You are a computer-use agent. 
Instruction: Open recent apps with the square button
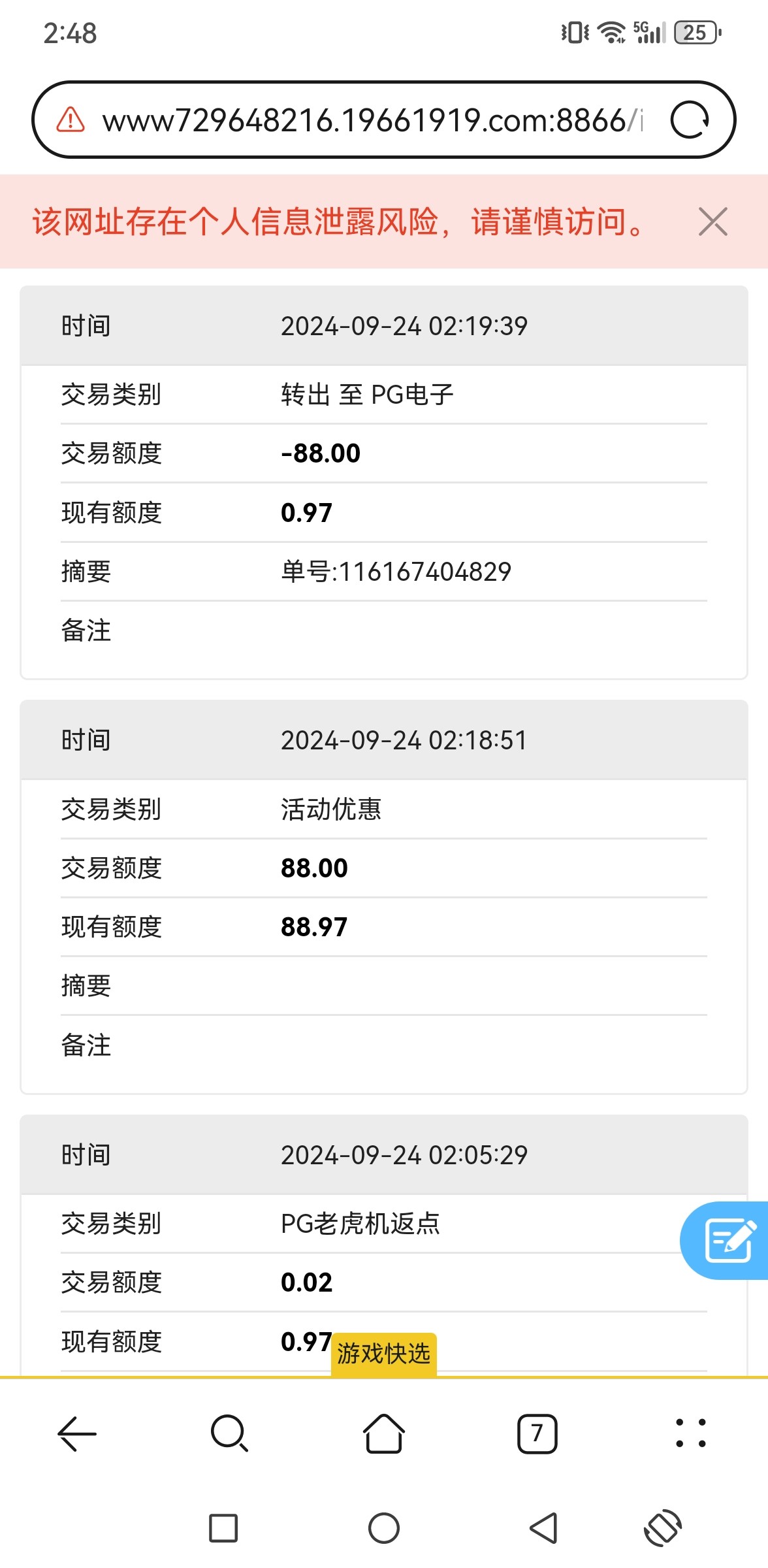coord(223,1528)
